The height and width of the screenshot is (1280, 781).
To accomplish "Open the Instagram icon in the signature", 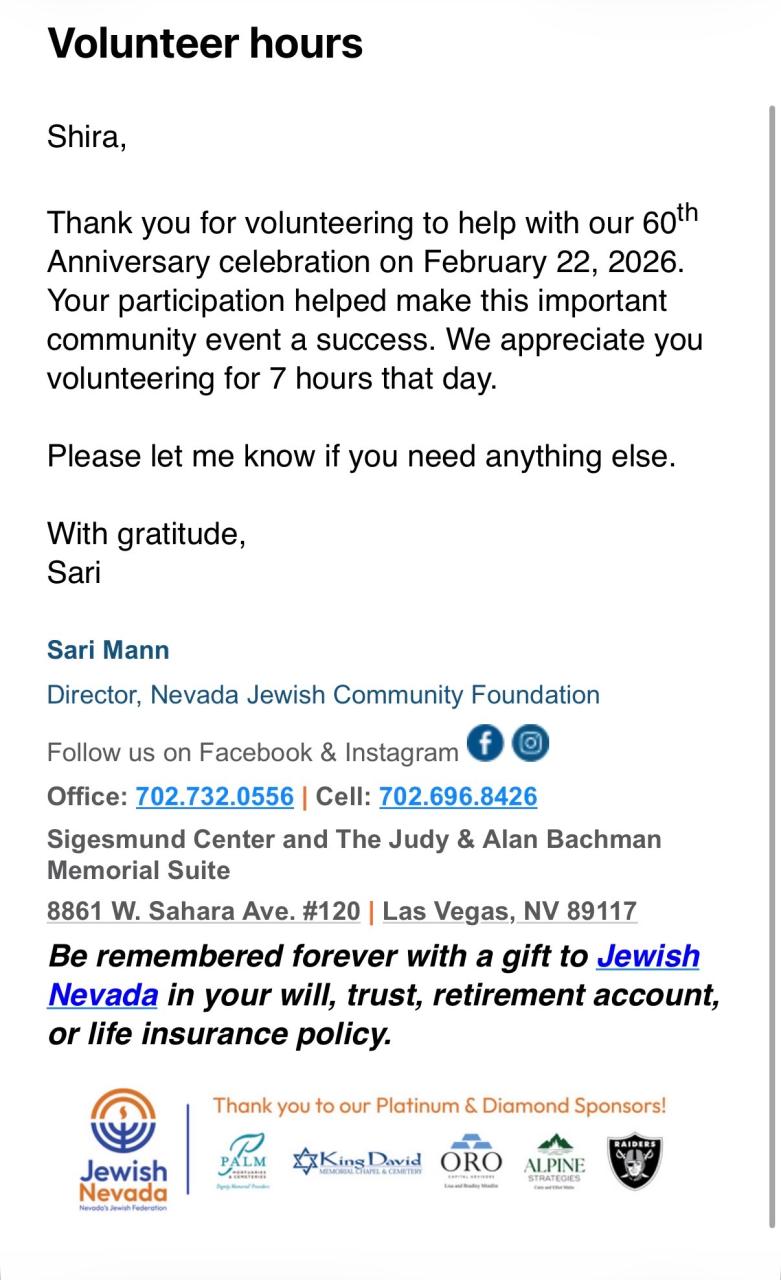I will click(531, 744).
